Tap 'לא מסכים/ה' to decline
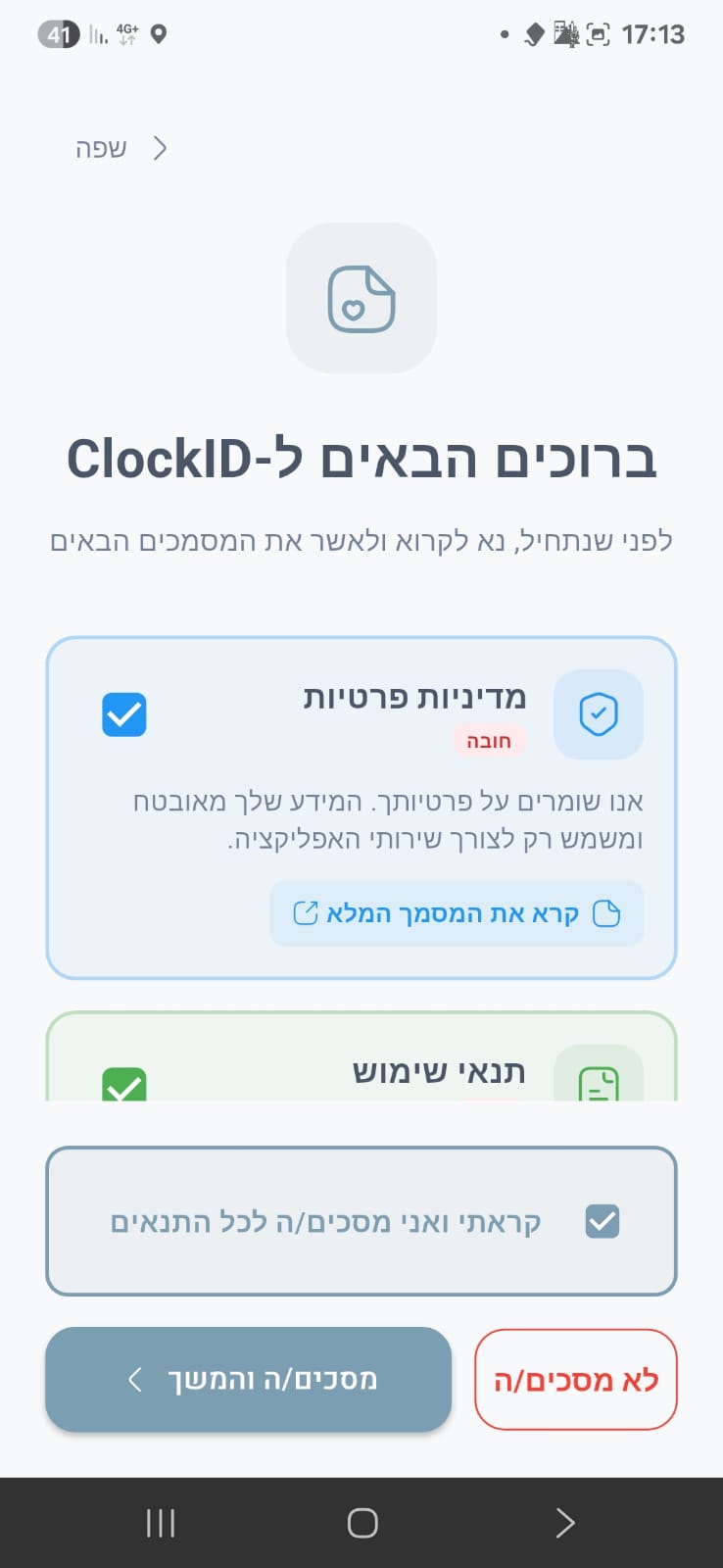 (575, 1380)
